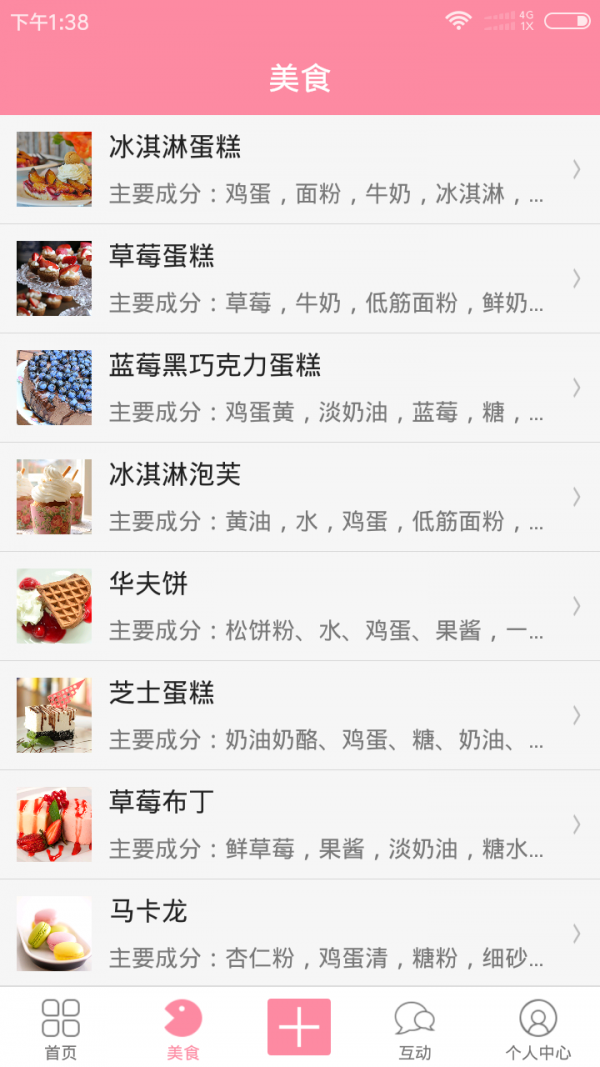The height and width of the screenshot is (1067, 600).
Task: View the 草莓蛋糕 entry
Action: (300, 279)
